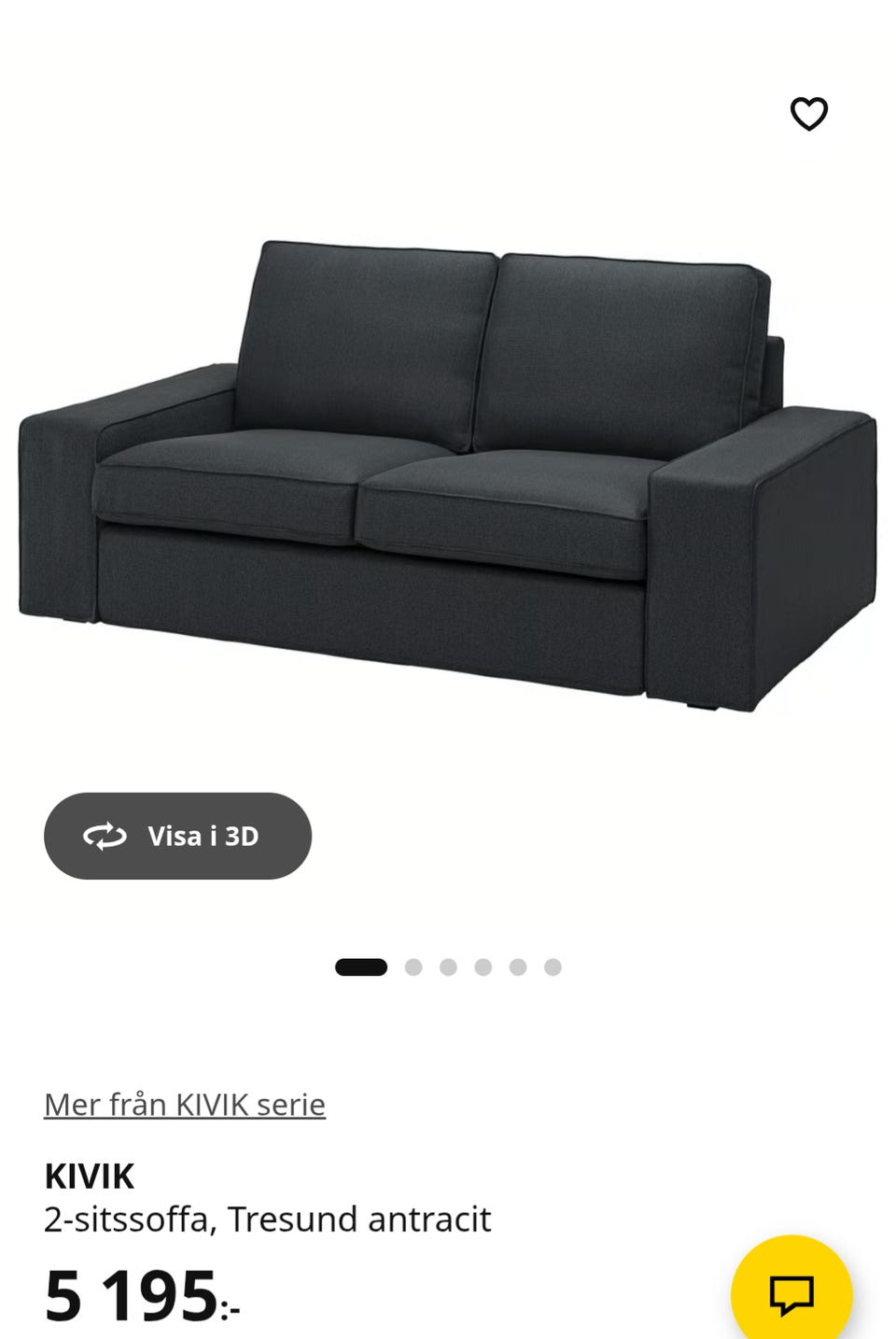Select the third dot in the image carousel
896x1339 pixels.
[x=448, y=967]
